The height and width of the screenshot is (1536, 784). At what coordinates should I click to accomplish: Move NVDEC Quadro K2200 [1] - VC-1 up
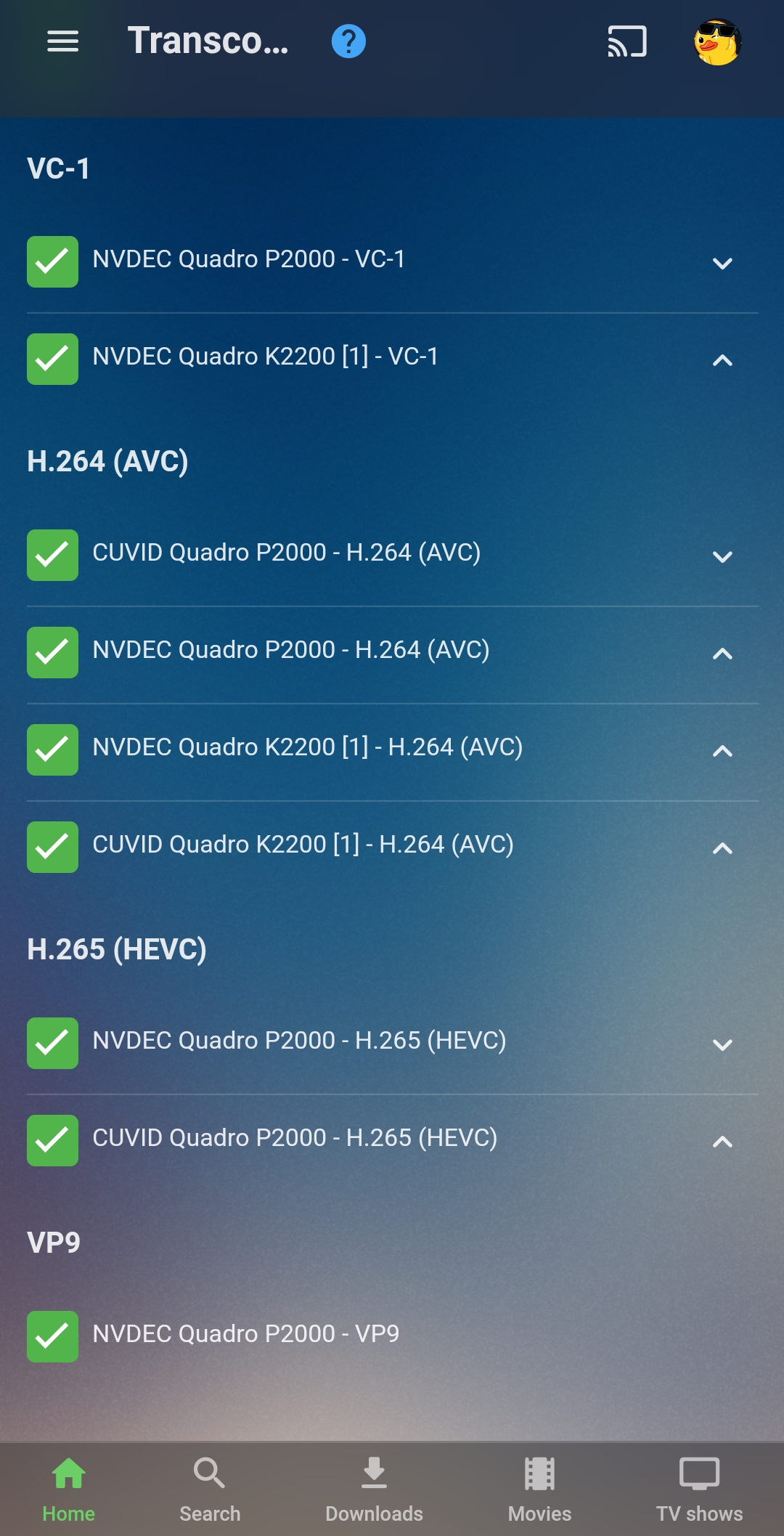tap(722, 360)
